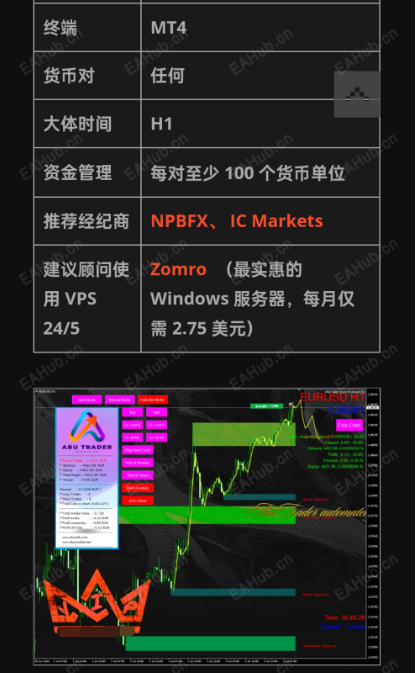Open the NPBFX broker link

click(x=179, y=221)
